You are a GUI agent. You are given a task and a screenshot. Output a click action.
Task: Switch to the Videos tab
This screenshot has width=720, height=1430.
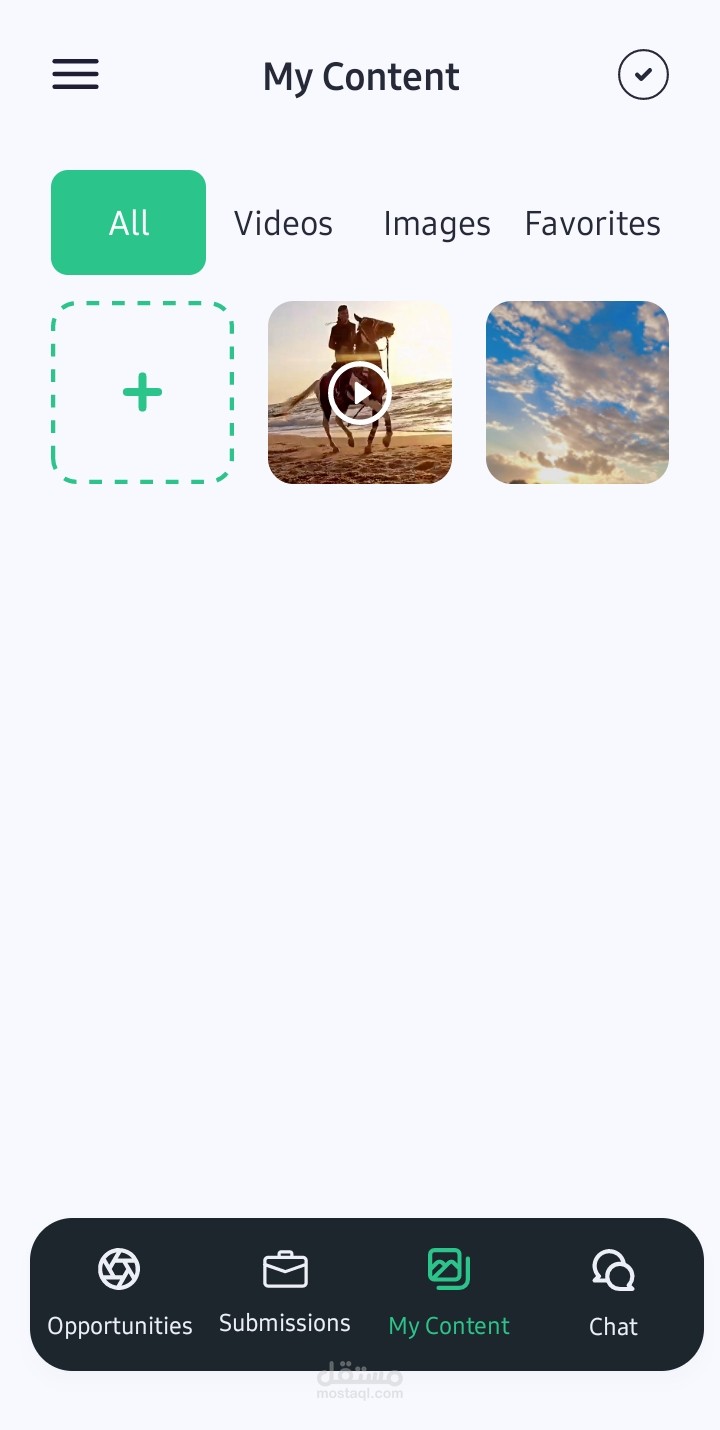(x=283, y=223)
